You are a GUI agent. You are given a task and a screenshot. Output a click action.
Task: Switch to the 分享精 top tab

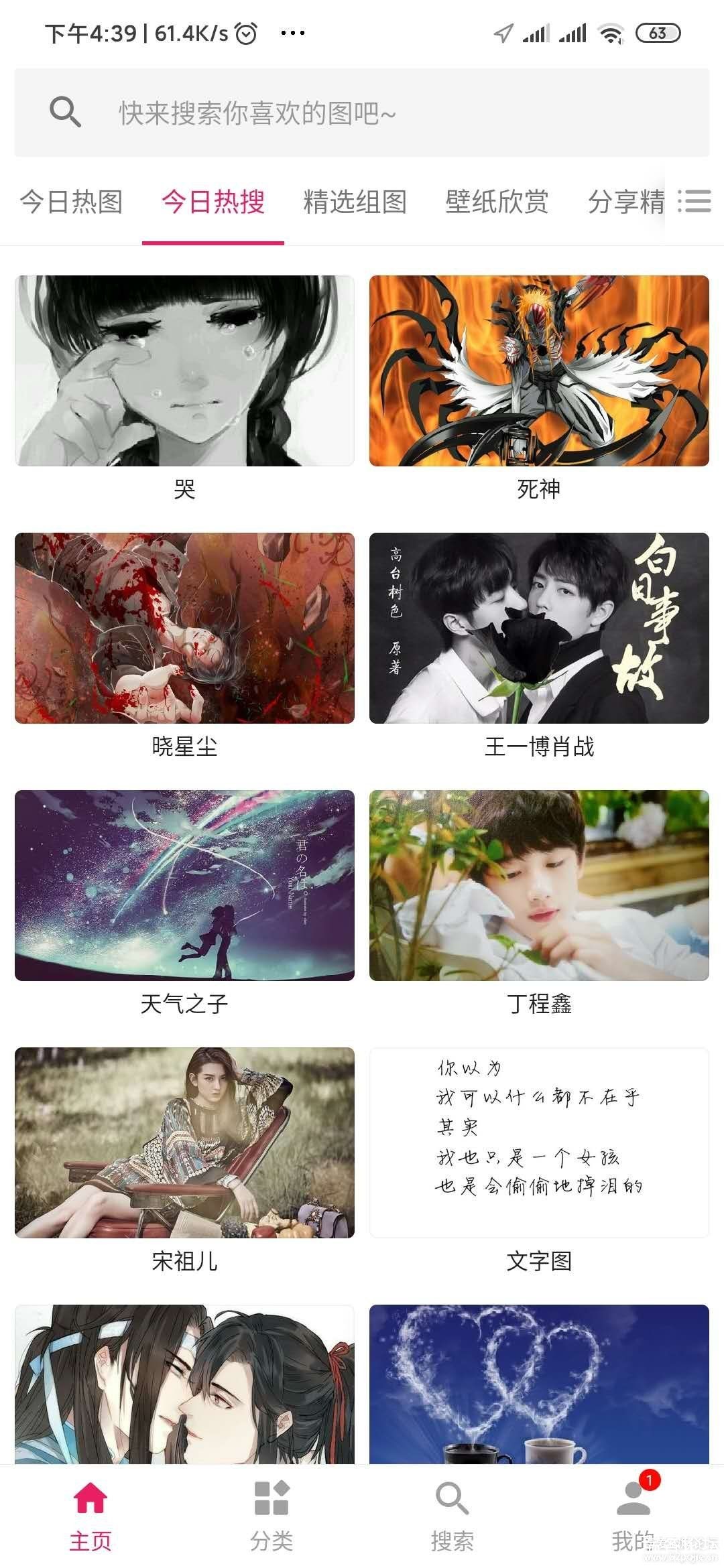tap(625, 202)
